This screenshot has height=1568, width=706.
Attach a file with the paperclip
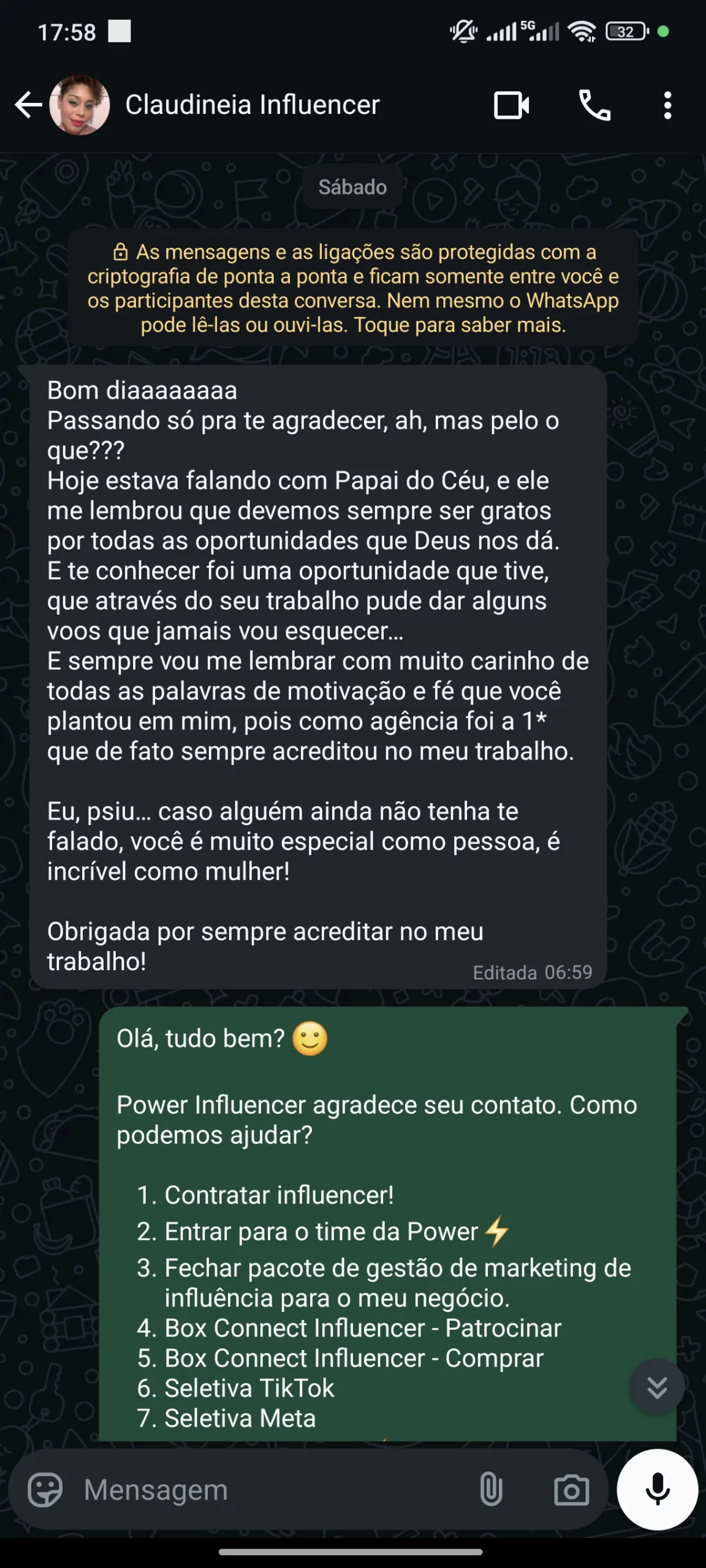[491, 1490]
